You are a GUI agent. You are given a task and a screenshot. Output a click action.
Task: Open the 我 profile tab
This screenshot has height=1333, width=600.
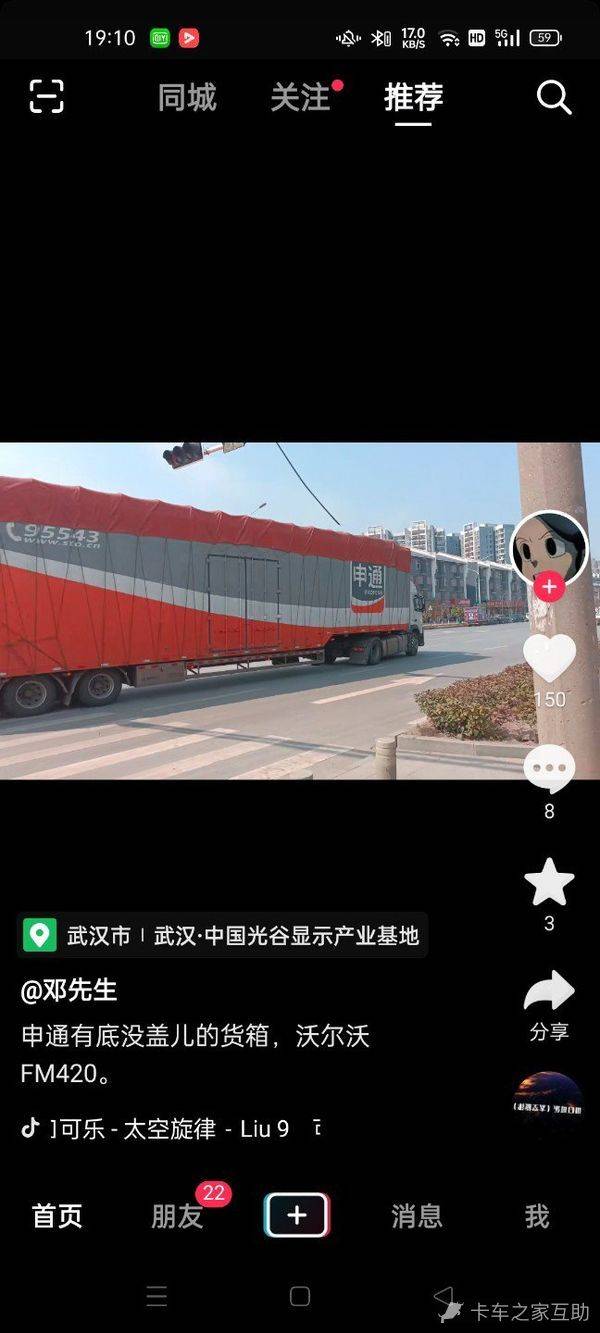(x=537, y=1216)
